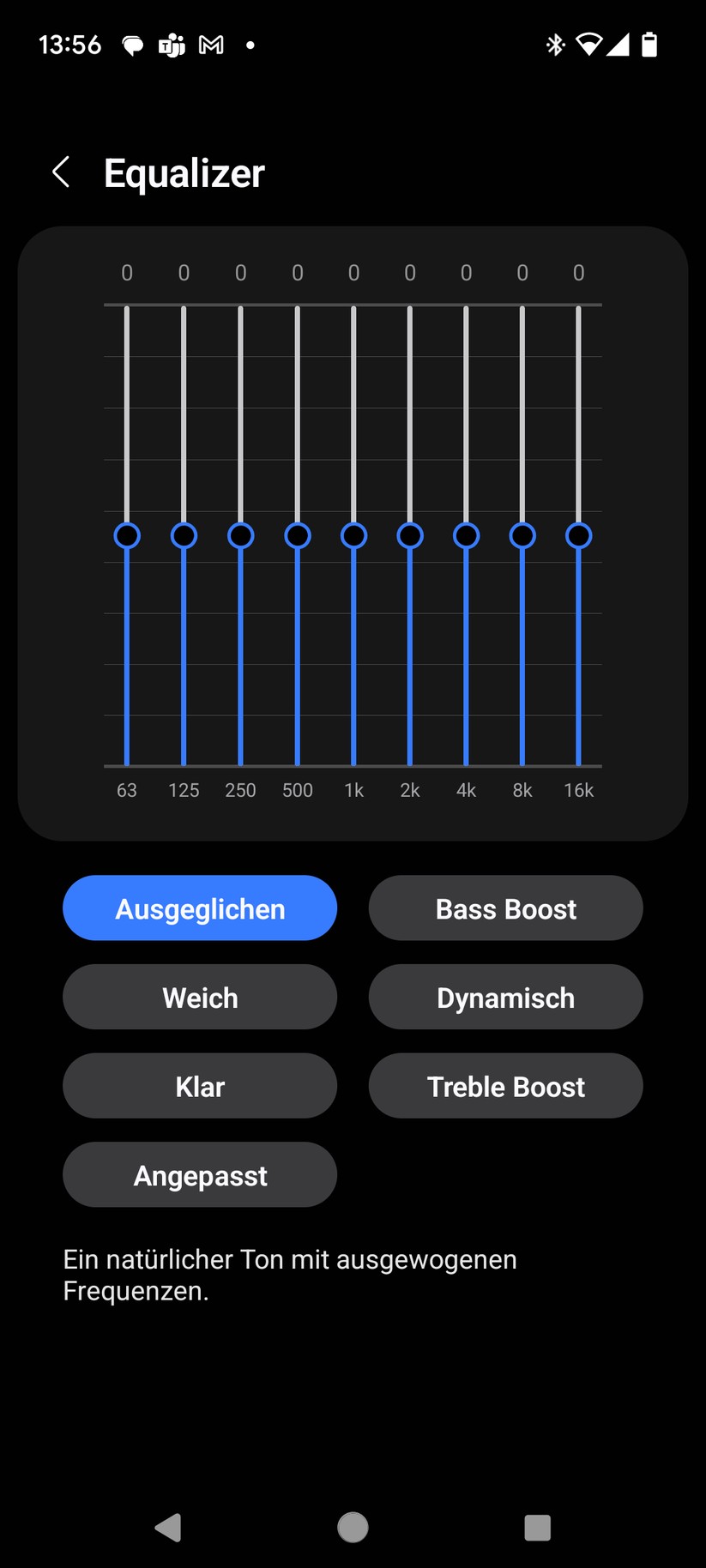Screen dimensions: 706x1568
Task: Tap the 2k band slider handle
Action: tap(410, 536)
